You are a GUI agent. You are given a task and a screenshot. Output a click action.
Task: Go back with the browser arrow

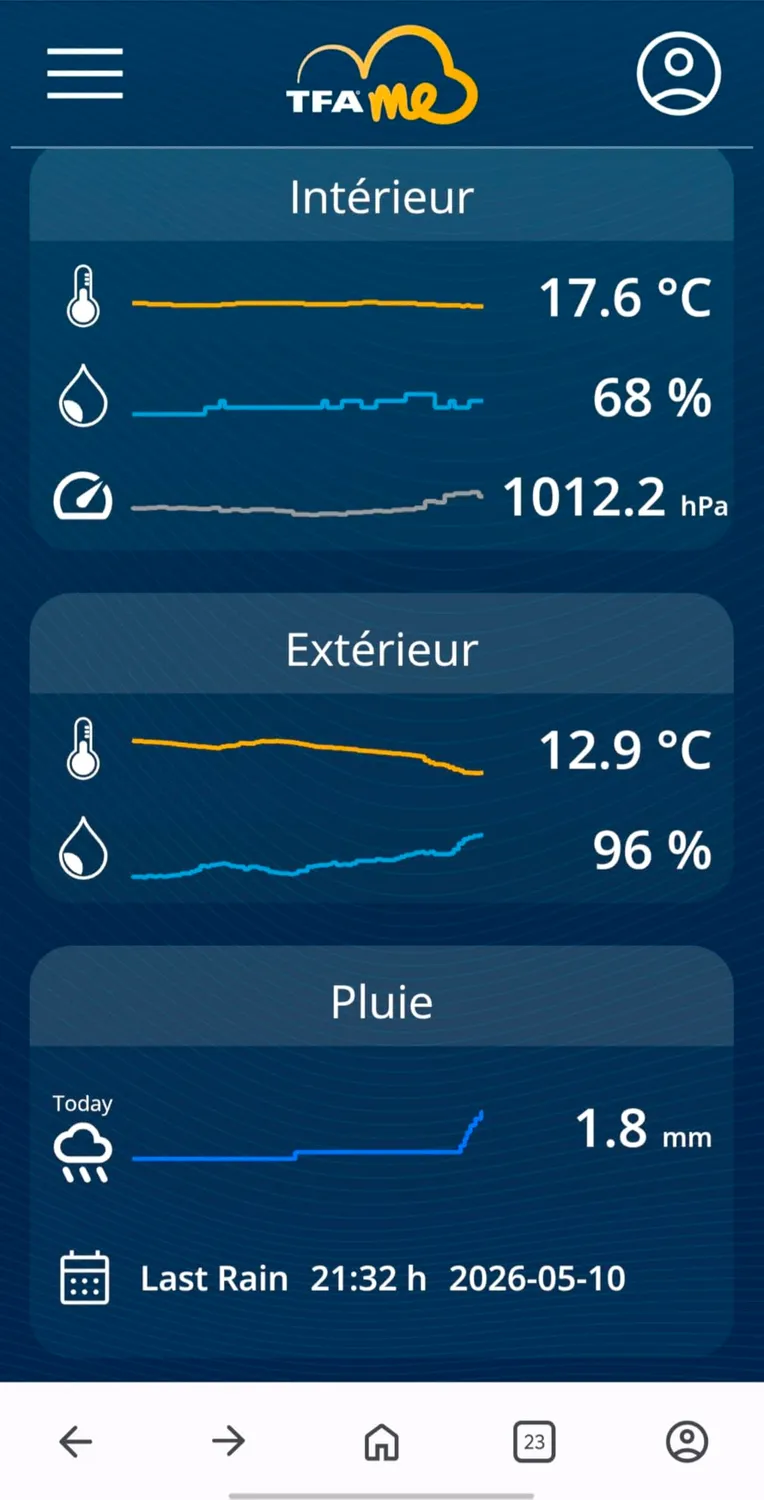[x=76, y=1441]
